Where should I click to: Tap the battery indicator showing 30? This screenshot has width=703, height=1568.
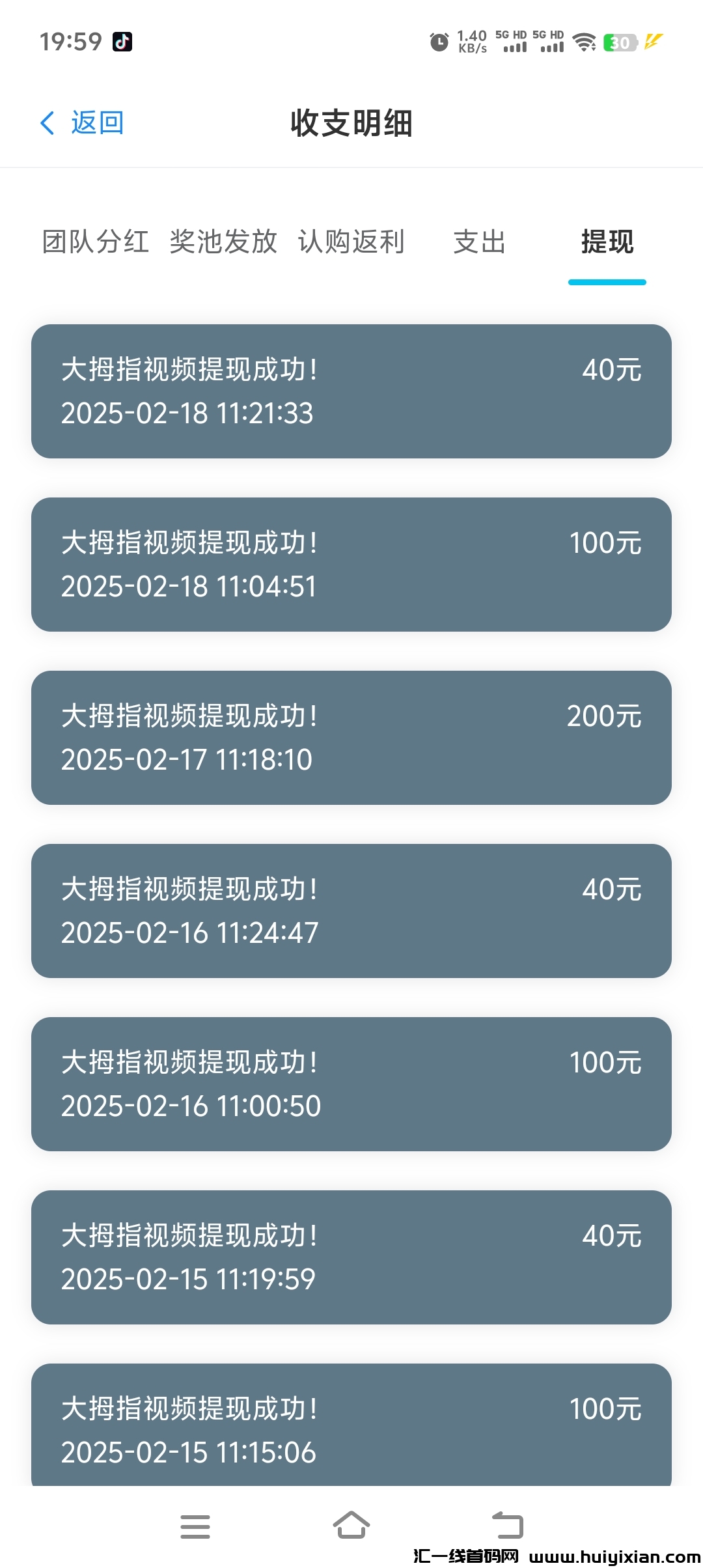click(620, 42)
